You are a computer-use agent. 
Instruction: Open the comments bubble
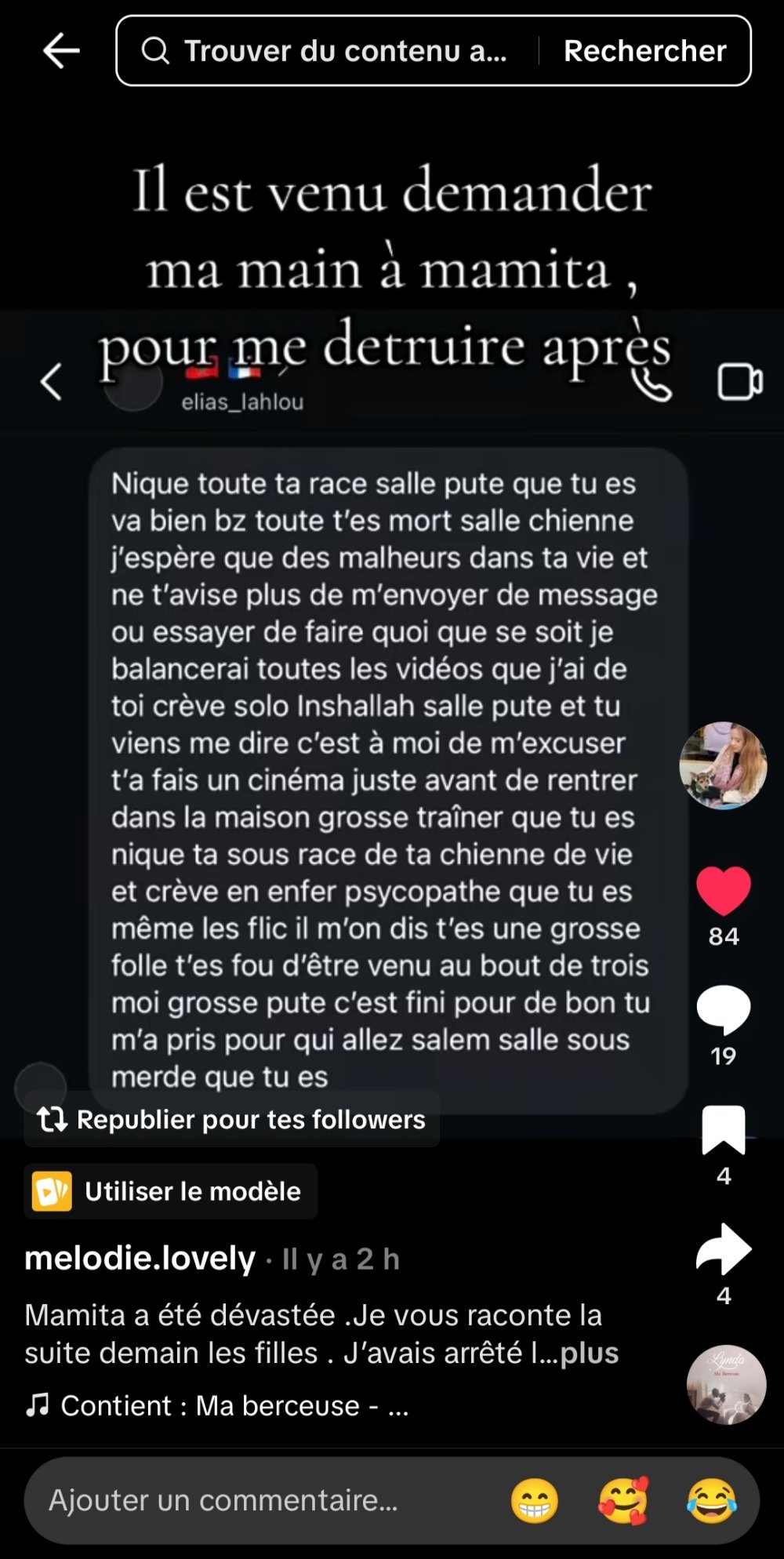coord(723,1010)
